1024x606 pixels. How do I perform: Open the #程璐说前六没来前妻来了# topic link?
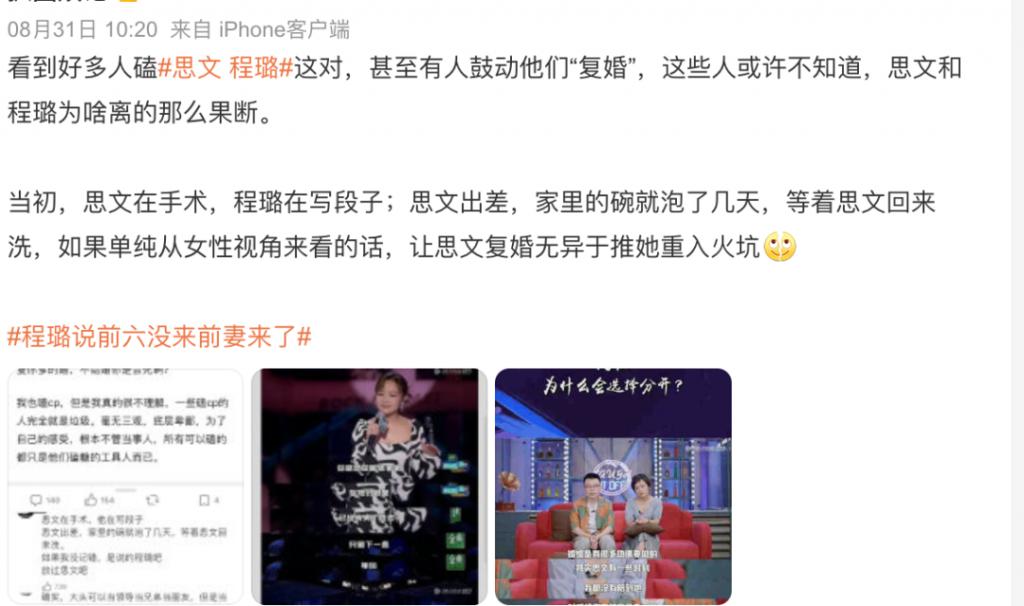point(159,336)
